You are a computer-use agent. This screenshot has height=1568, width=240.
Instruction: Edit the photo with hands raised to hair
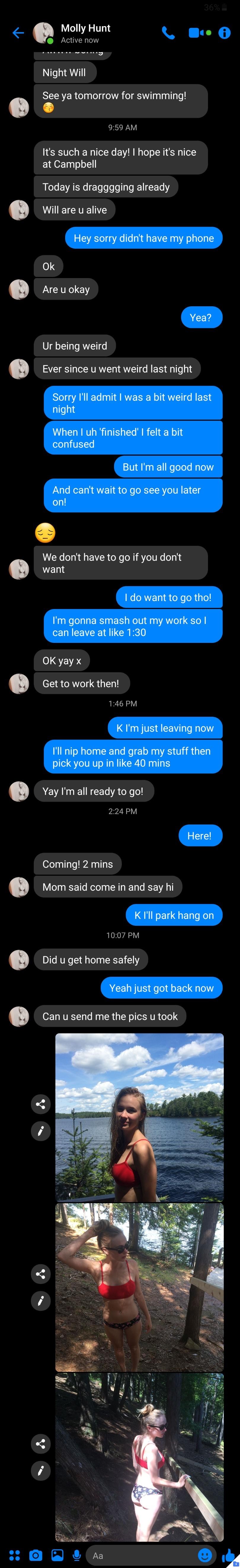[41, 1301]
